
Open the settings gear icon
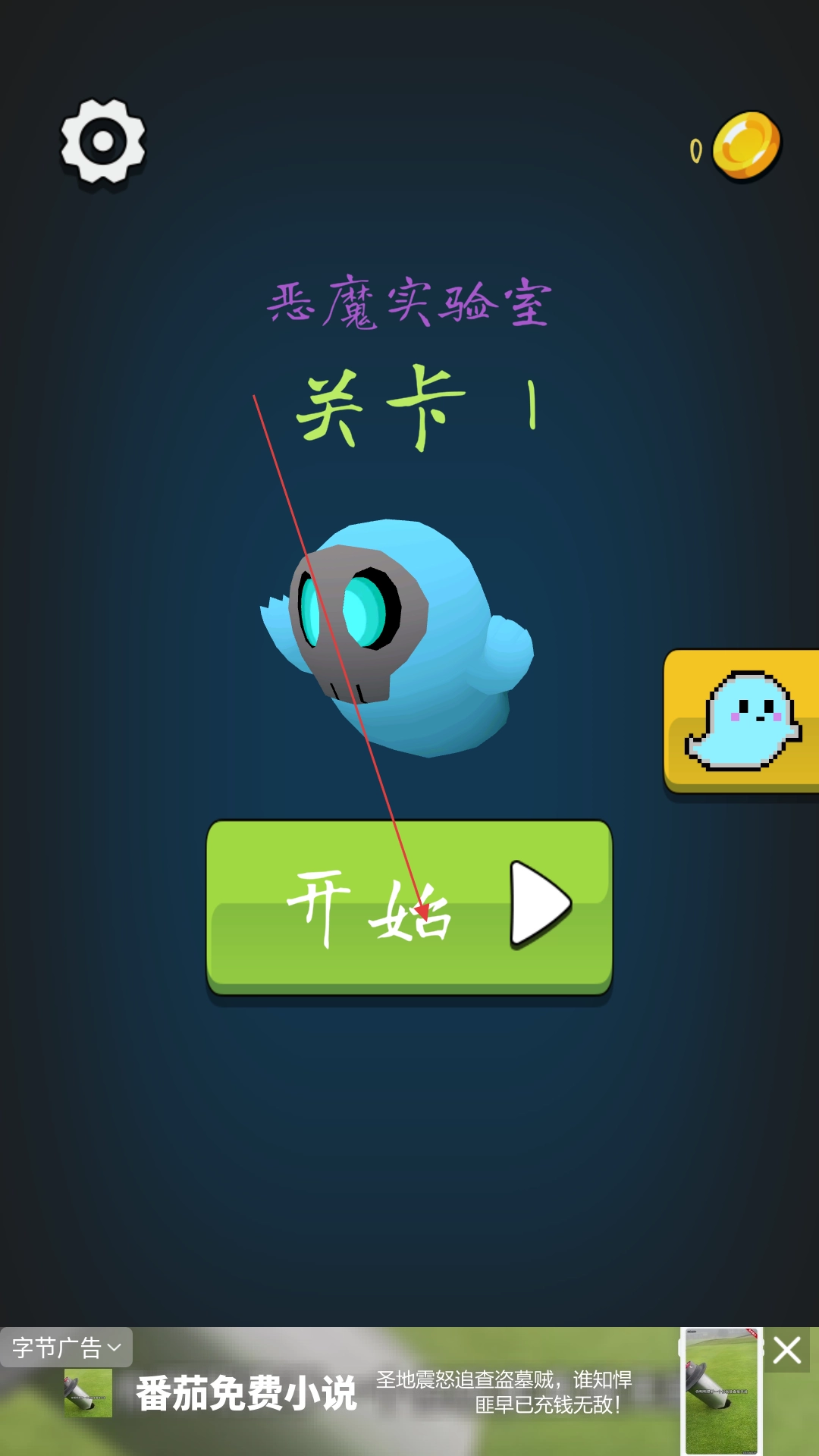[x=103, y=141]
